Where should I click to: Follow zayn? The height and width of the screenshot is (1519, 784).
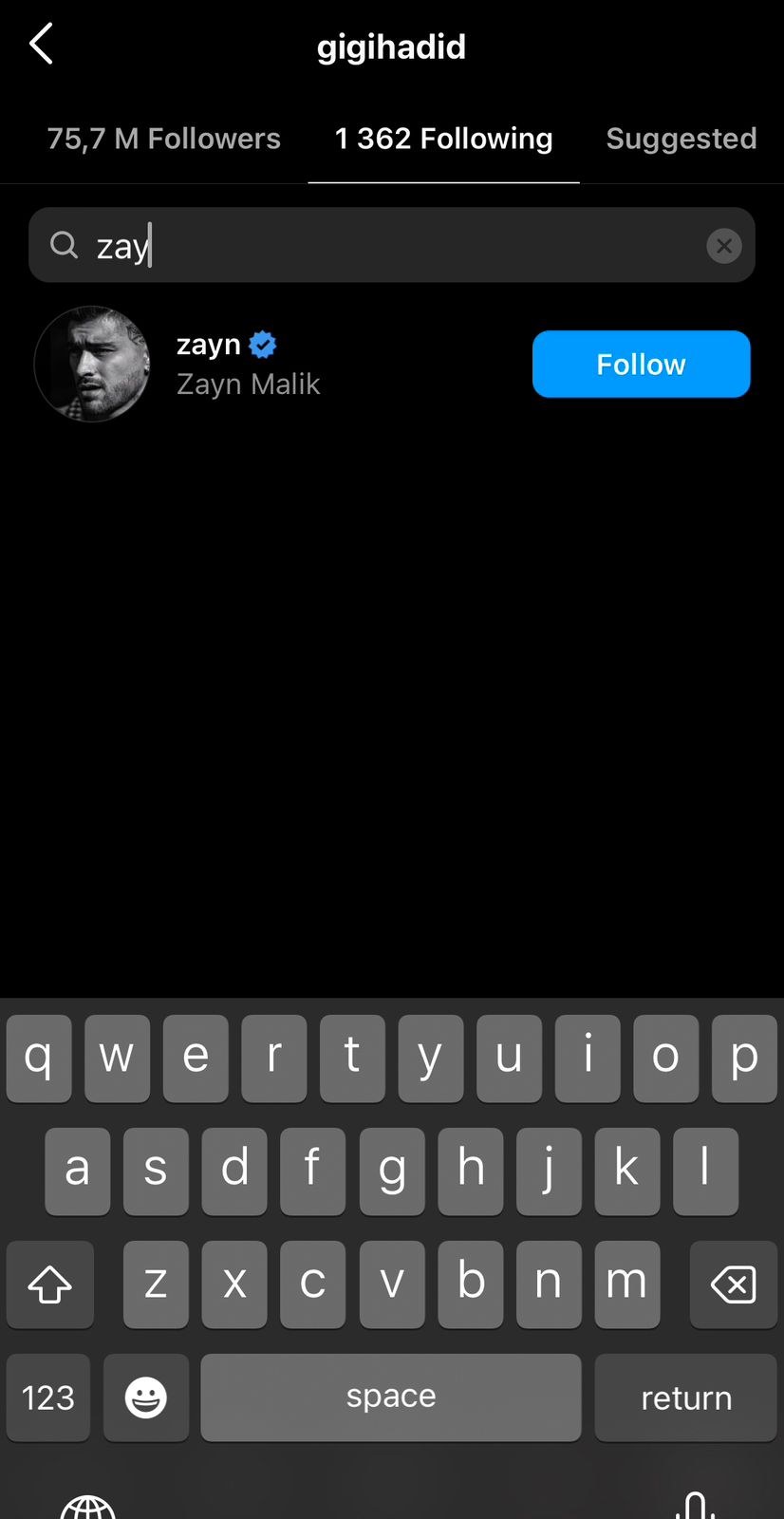[x=641, y=365]
